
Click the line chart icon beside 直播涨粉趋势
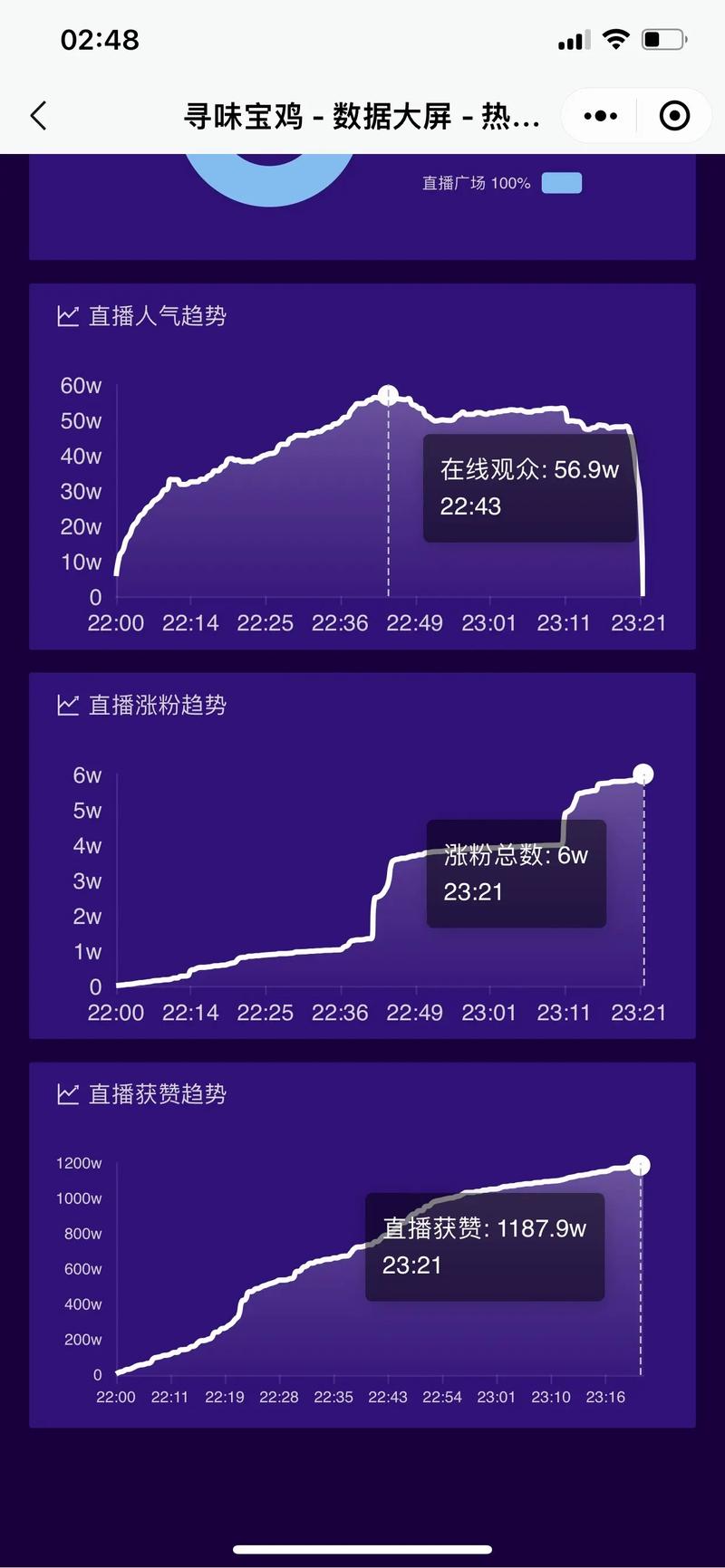point(67,704)
